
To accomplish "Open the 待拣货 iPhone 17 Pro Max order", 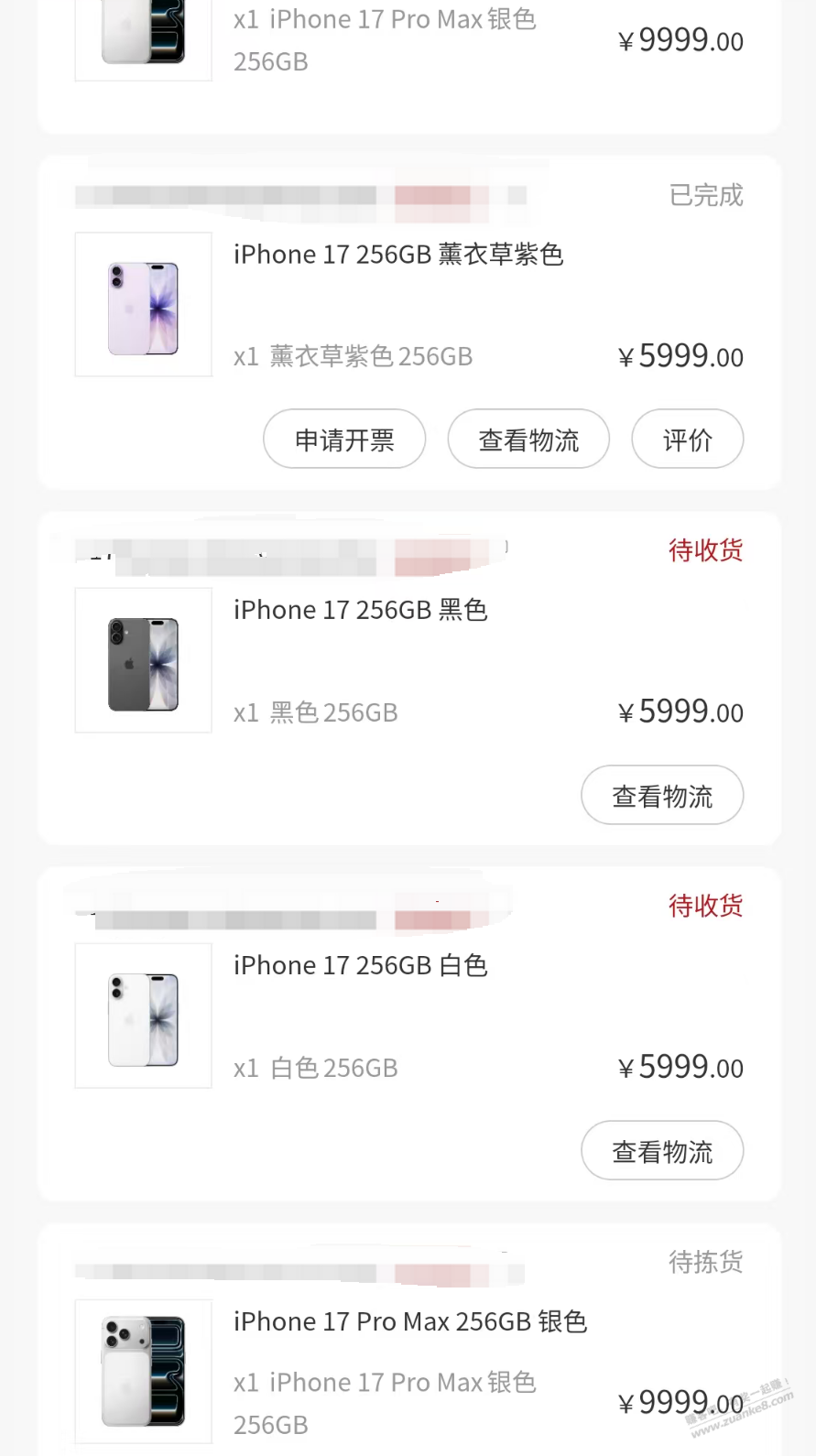I will click(410, 1322).
